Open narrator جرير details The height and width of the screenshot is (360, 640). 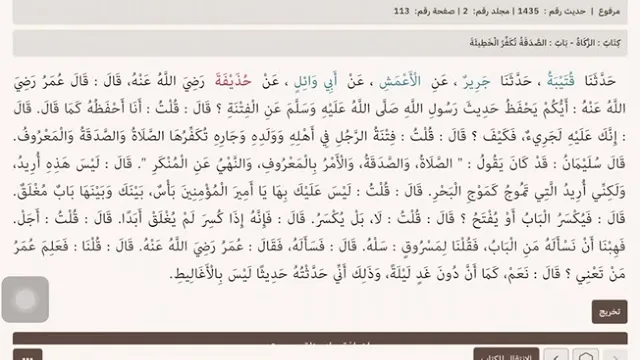coord(476,82)
